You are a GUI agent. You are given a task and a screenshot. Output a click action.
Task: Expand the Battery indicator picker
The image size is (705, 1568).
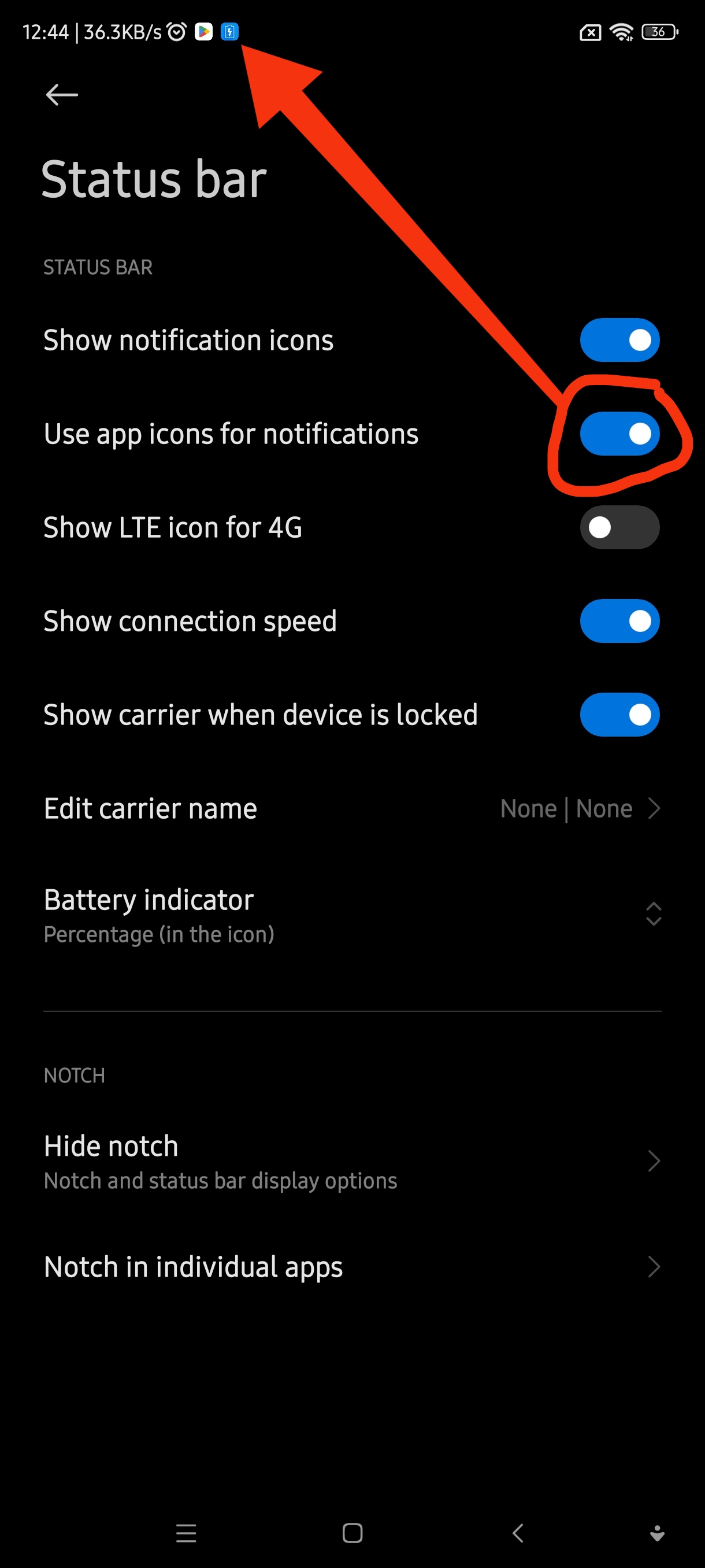click(x=352, y=914)
